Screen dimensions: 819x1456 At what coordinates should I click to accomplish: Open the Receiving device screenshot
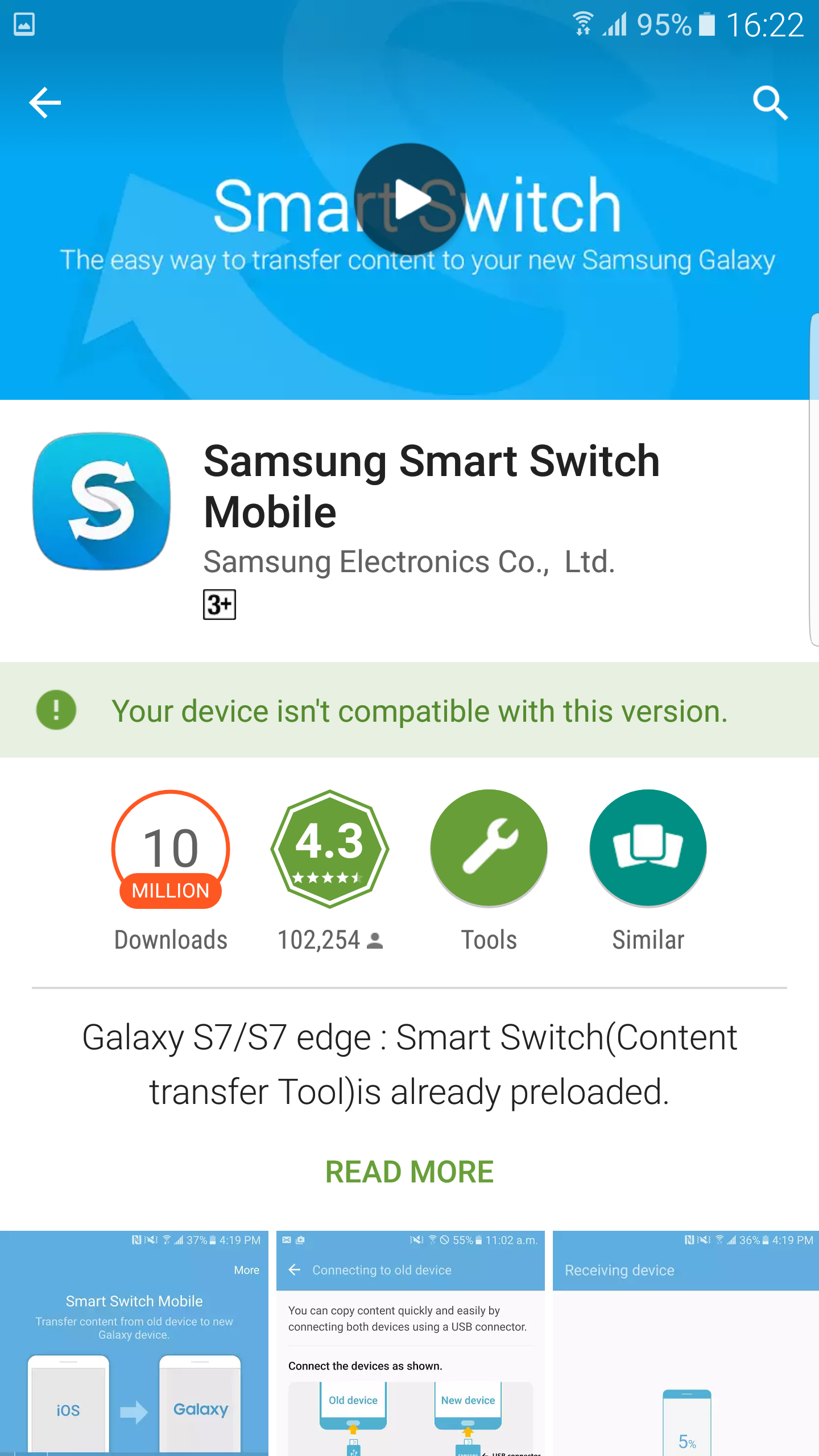coord(686,1343)
